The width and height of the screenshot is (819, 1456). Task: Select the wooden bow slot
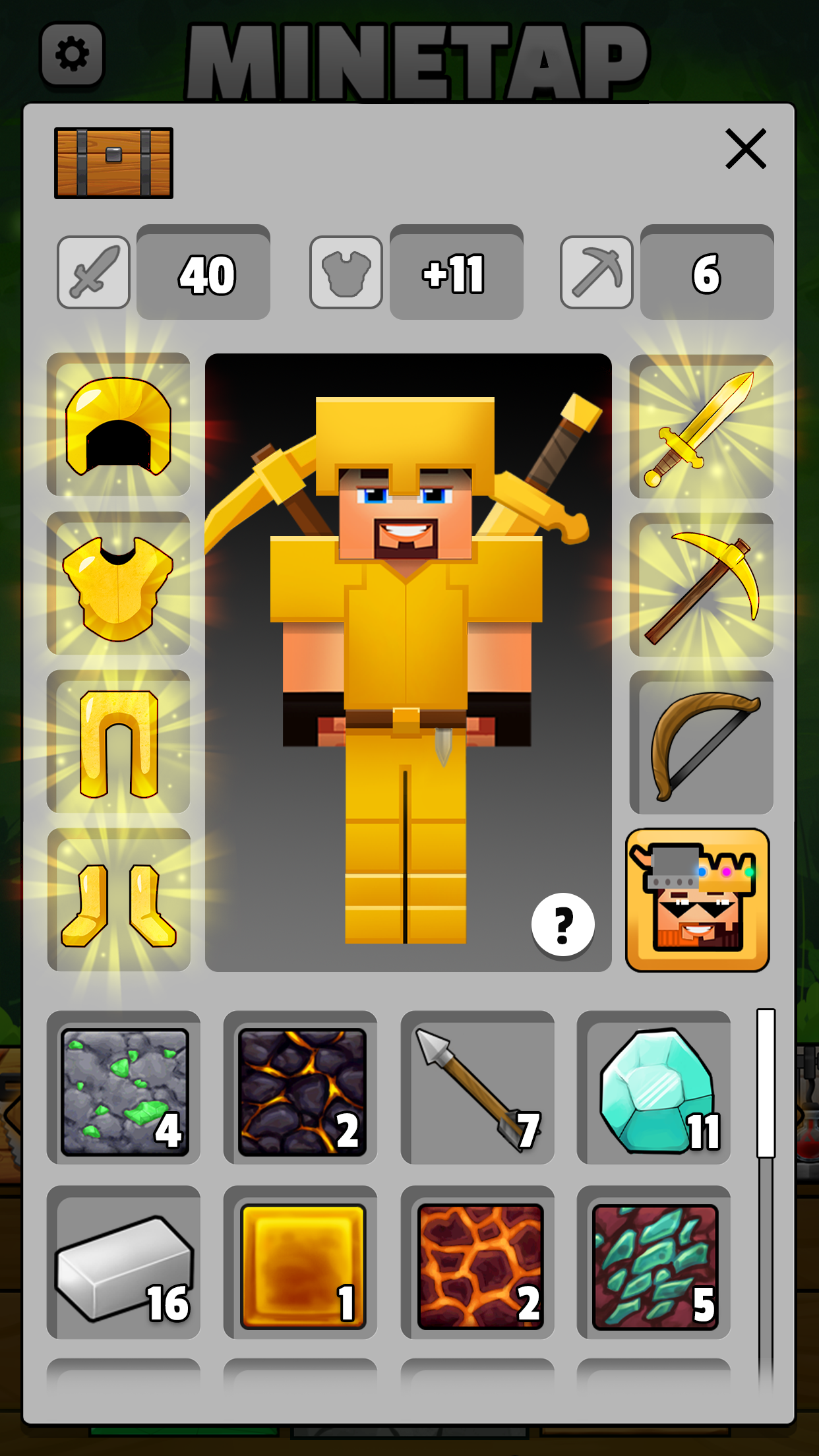[x=701, y=743]
